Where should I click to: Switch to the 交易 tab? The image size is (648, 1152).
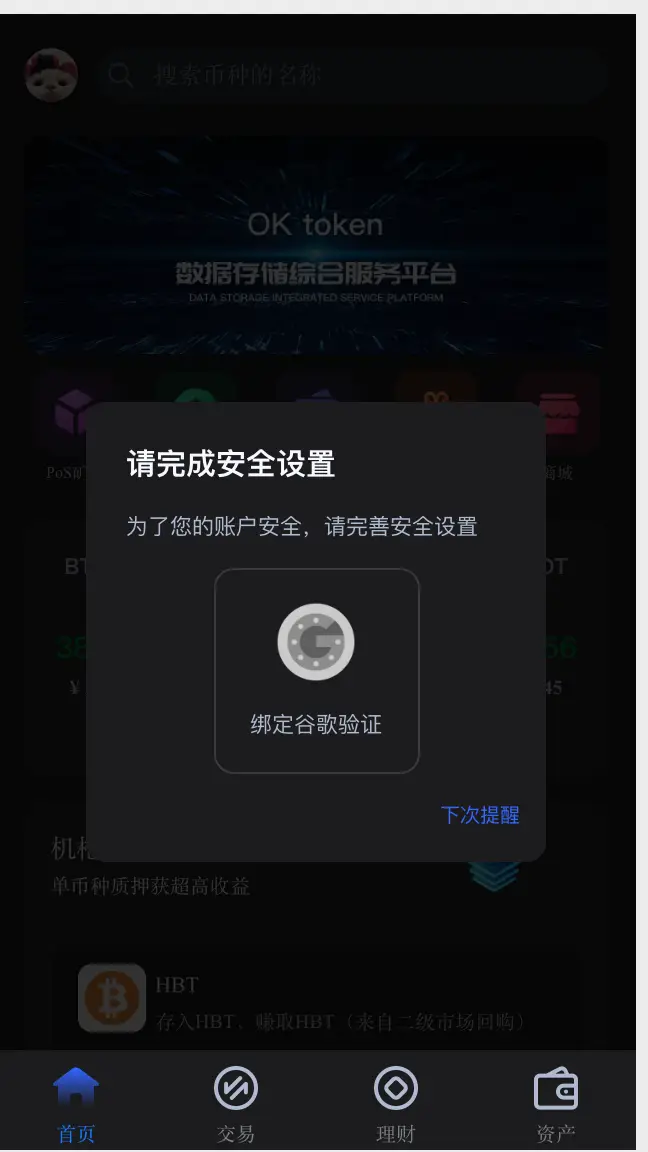point(236,1104)
